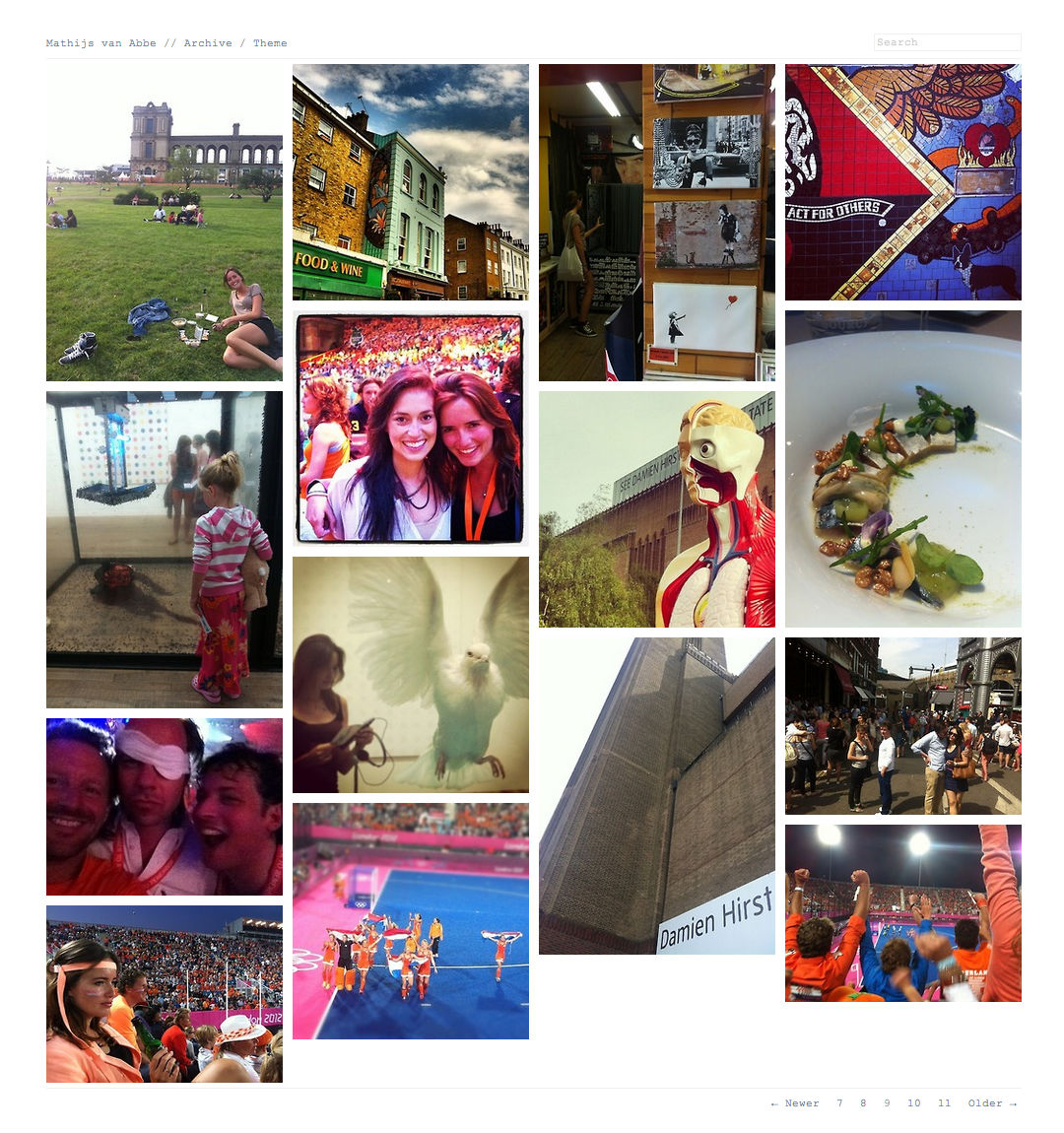Viewport: 1064px width, 1133px height.
Task: Open the white dove photo
Action: coord(410,675)
